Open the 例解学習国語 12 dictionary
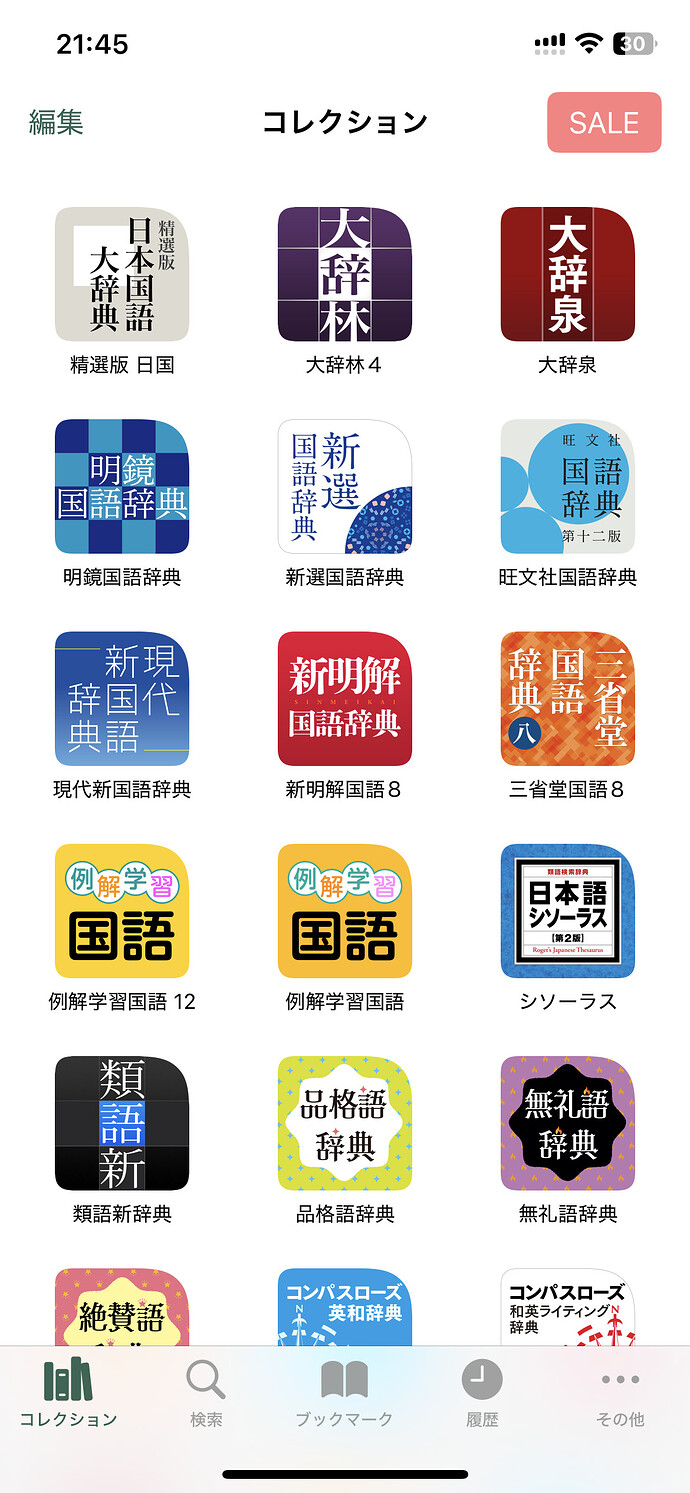Viewport: 690px width, 1493px height. coord(122,911)
